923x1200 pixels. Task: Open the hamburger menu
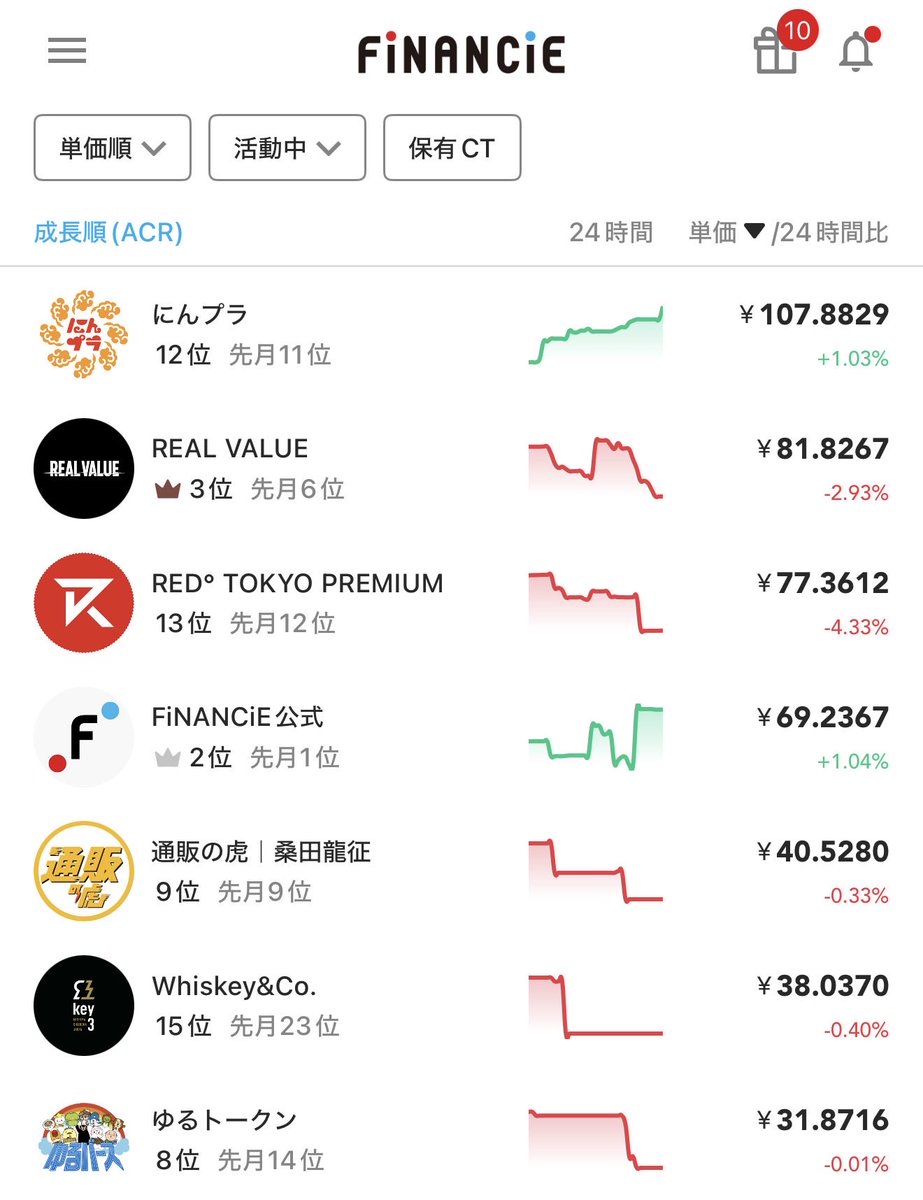click(x=66, y=51)
